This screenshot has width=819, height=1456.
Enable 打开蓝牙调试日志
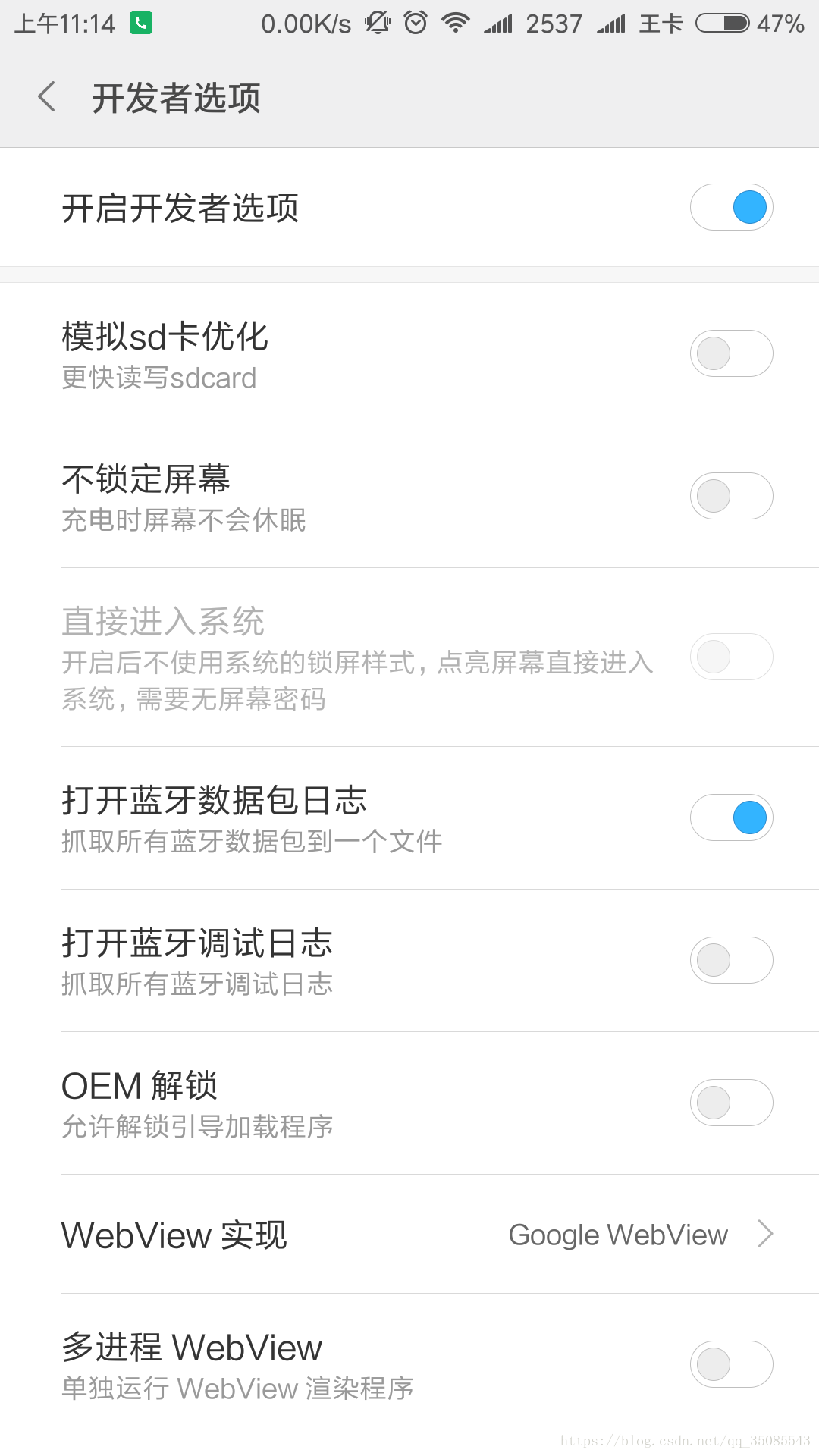pyautogui.click(x=731, y=960)
